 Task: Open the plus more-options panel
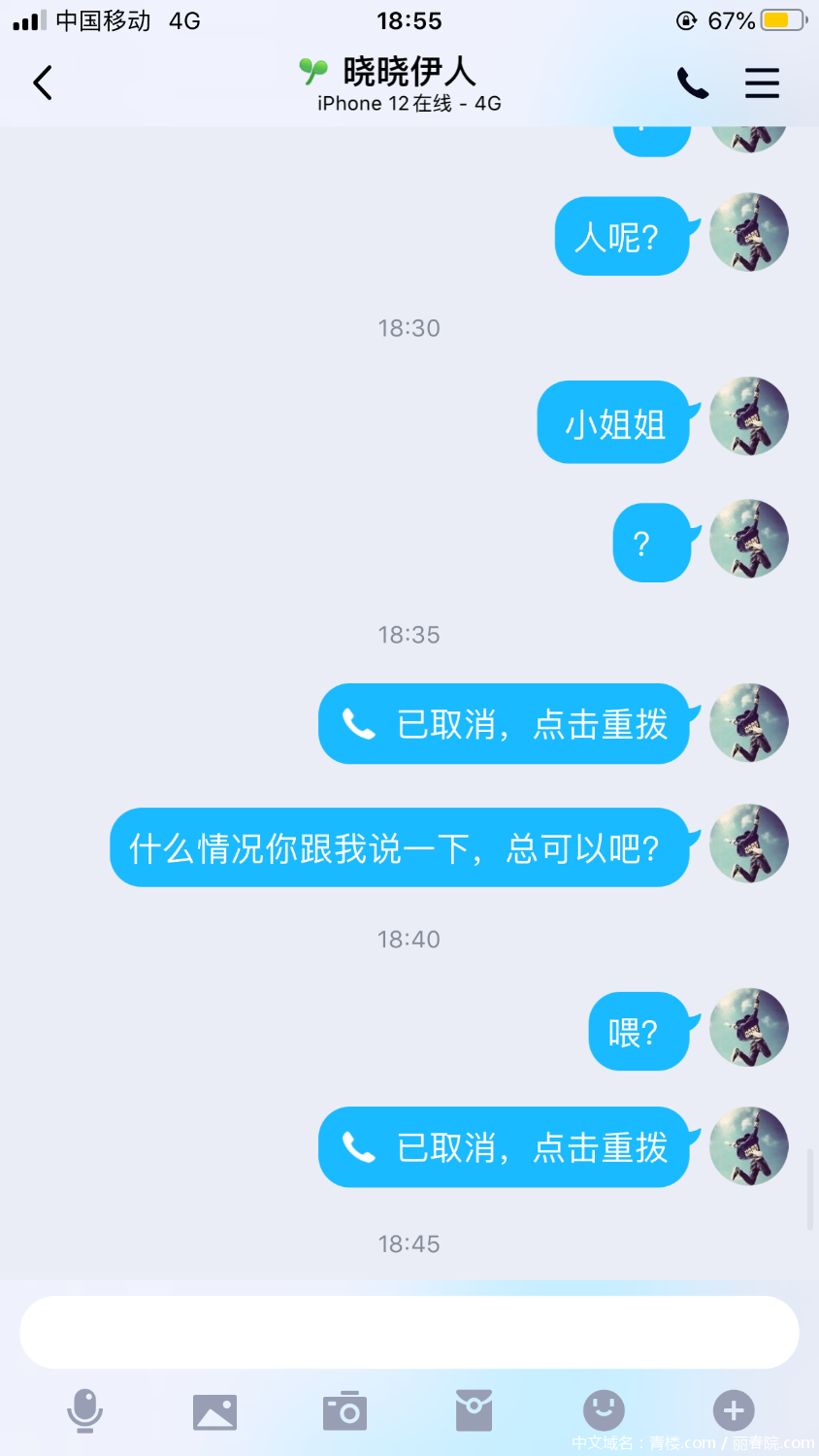click(x=734, y=1409)
